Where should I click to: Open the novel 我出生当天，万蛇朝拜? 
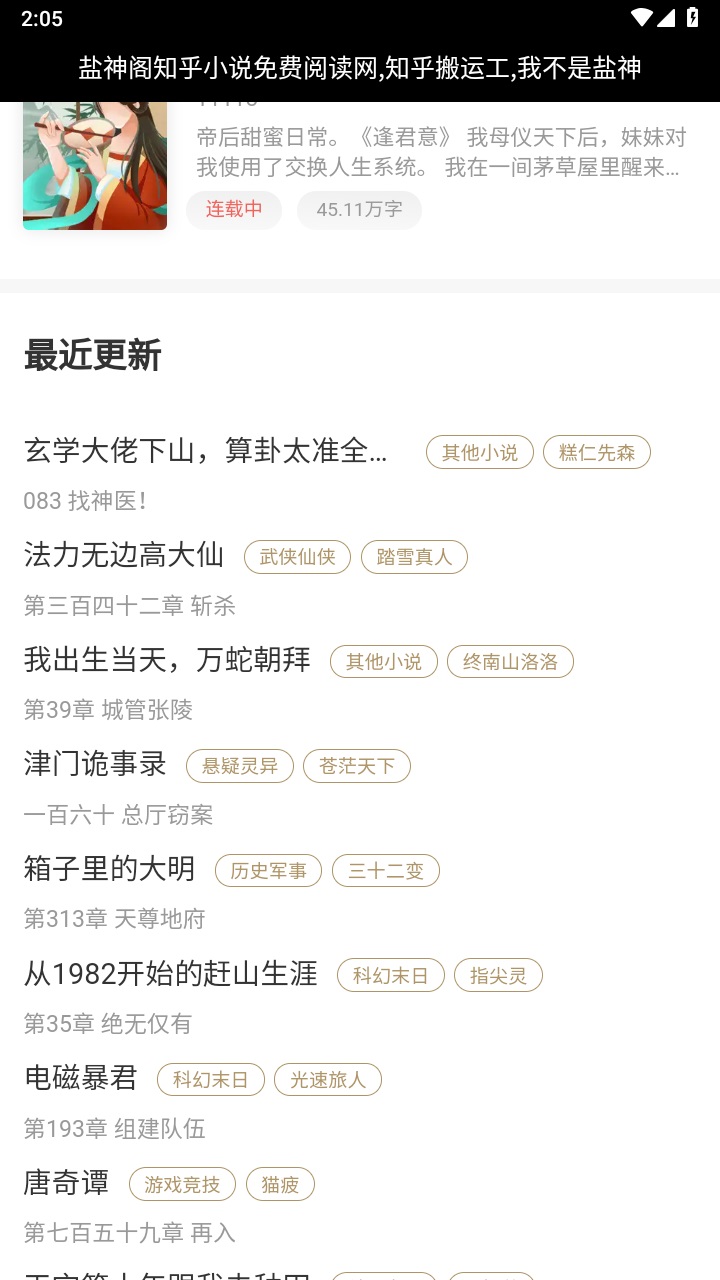click(167, 661)
